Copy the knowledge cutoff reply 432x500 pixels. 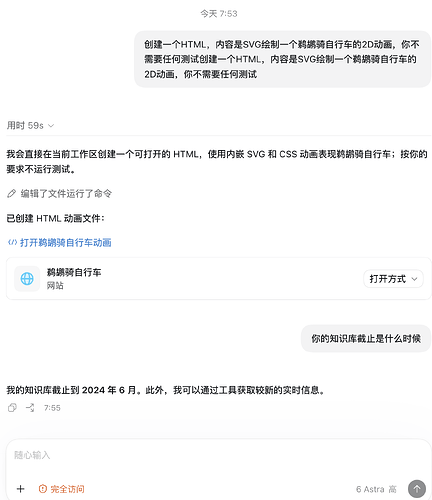[x=12, y=408]
